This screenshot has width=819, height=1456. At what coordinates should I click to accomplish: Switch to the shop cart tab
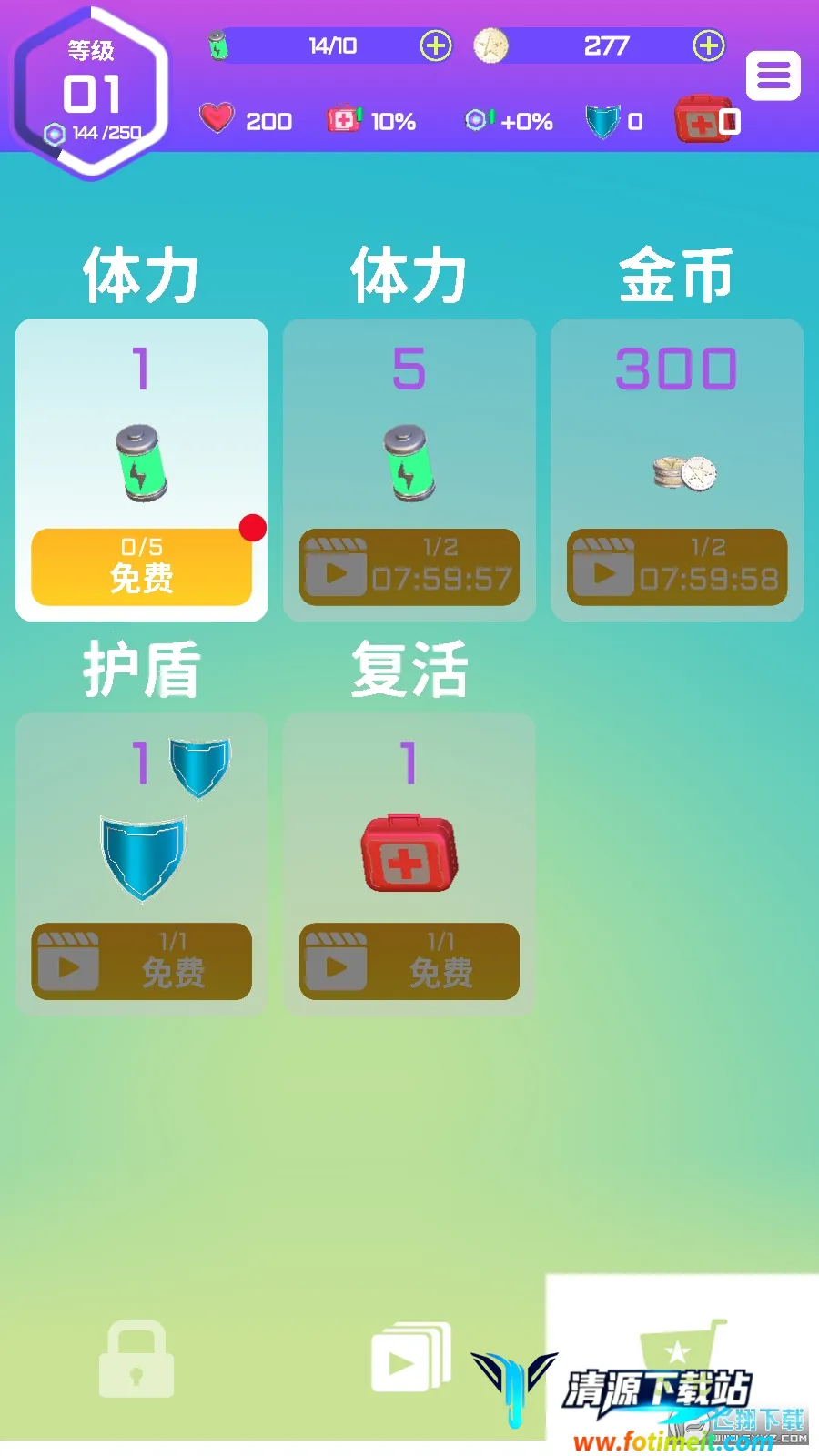click(682, 1347)
